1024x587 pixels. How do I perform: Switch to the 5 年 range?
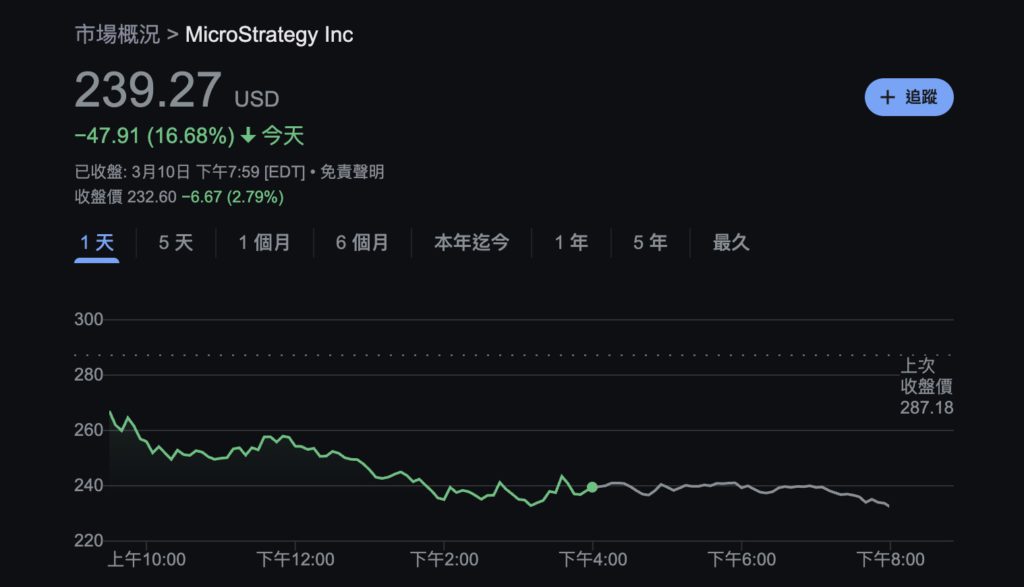650,243
